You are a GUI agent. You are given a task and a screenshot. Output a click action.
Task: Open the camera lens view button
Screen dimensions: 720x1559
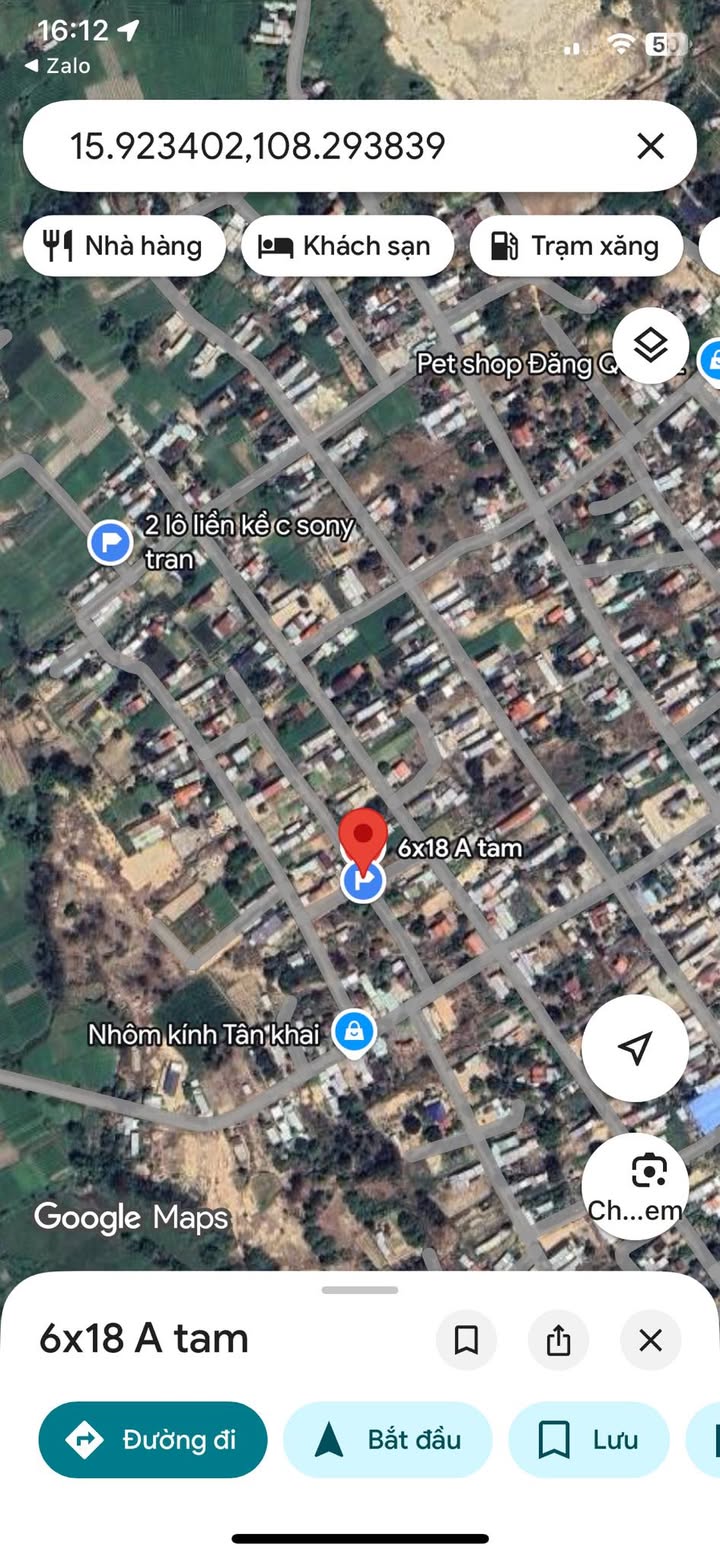coord(635,1186)
